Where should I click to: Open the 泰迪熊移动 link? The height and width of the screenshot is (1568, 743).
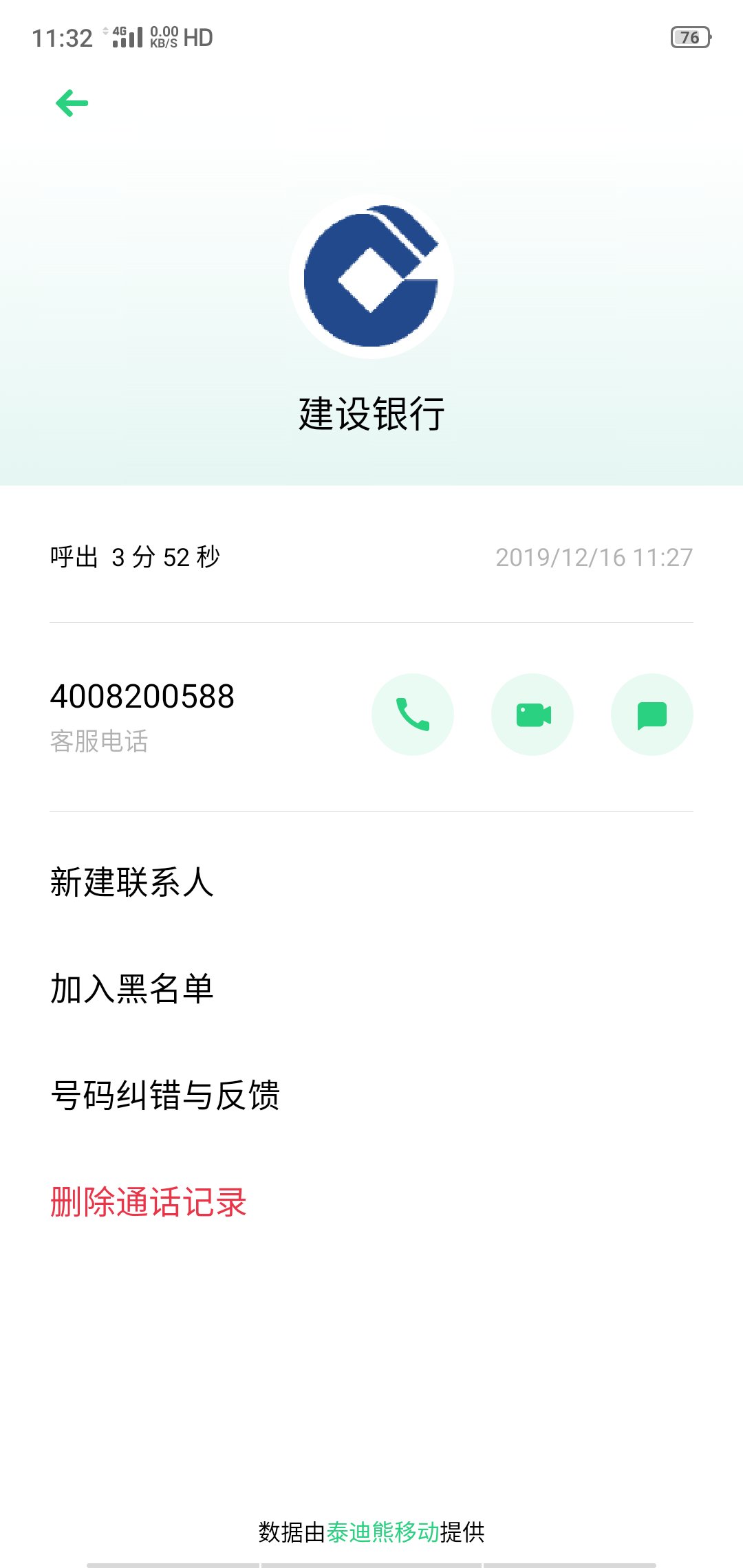pos(383,1532)
